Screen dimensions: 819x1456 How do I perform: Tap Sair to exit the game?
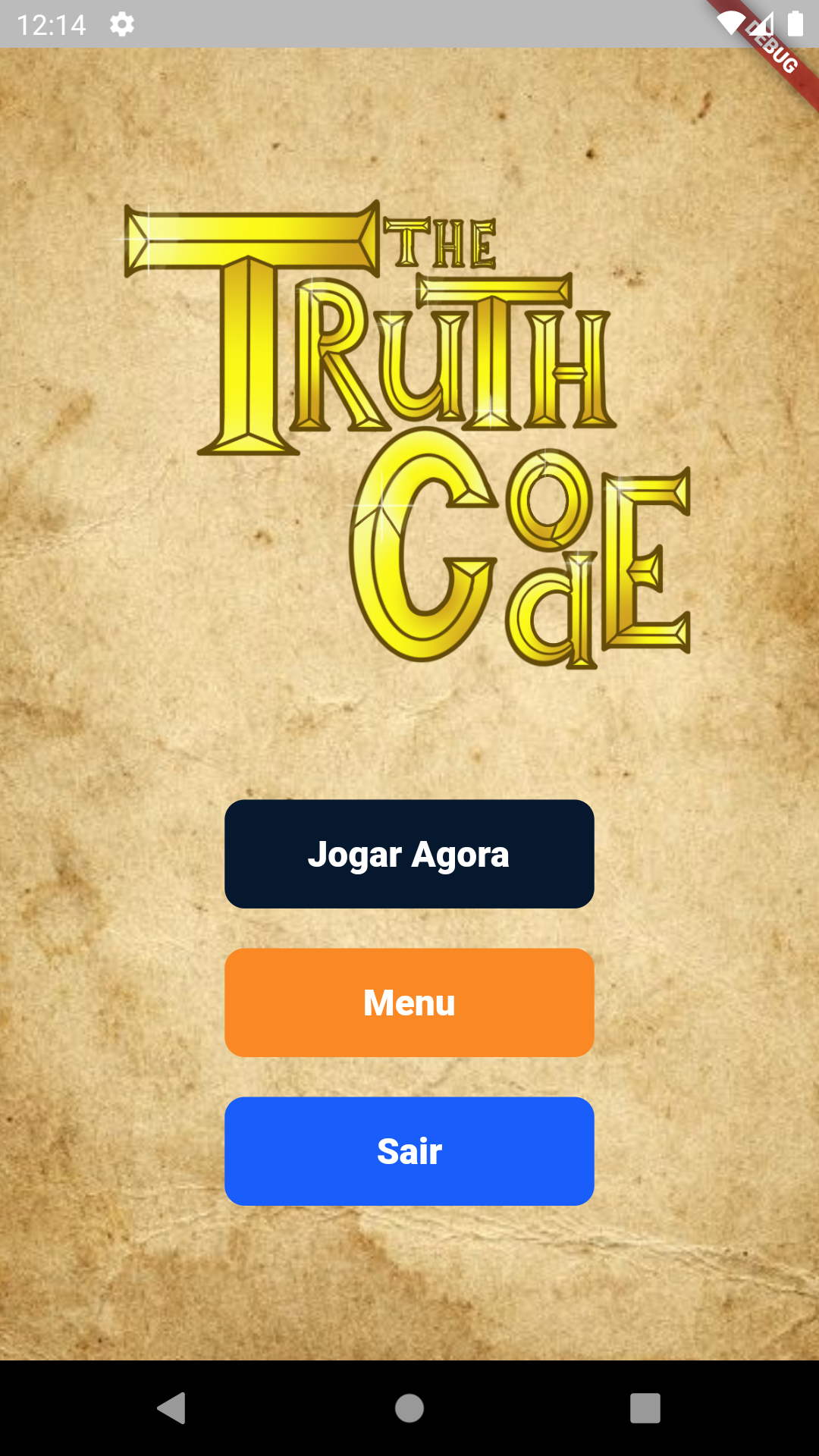(x=409, y=1151)
